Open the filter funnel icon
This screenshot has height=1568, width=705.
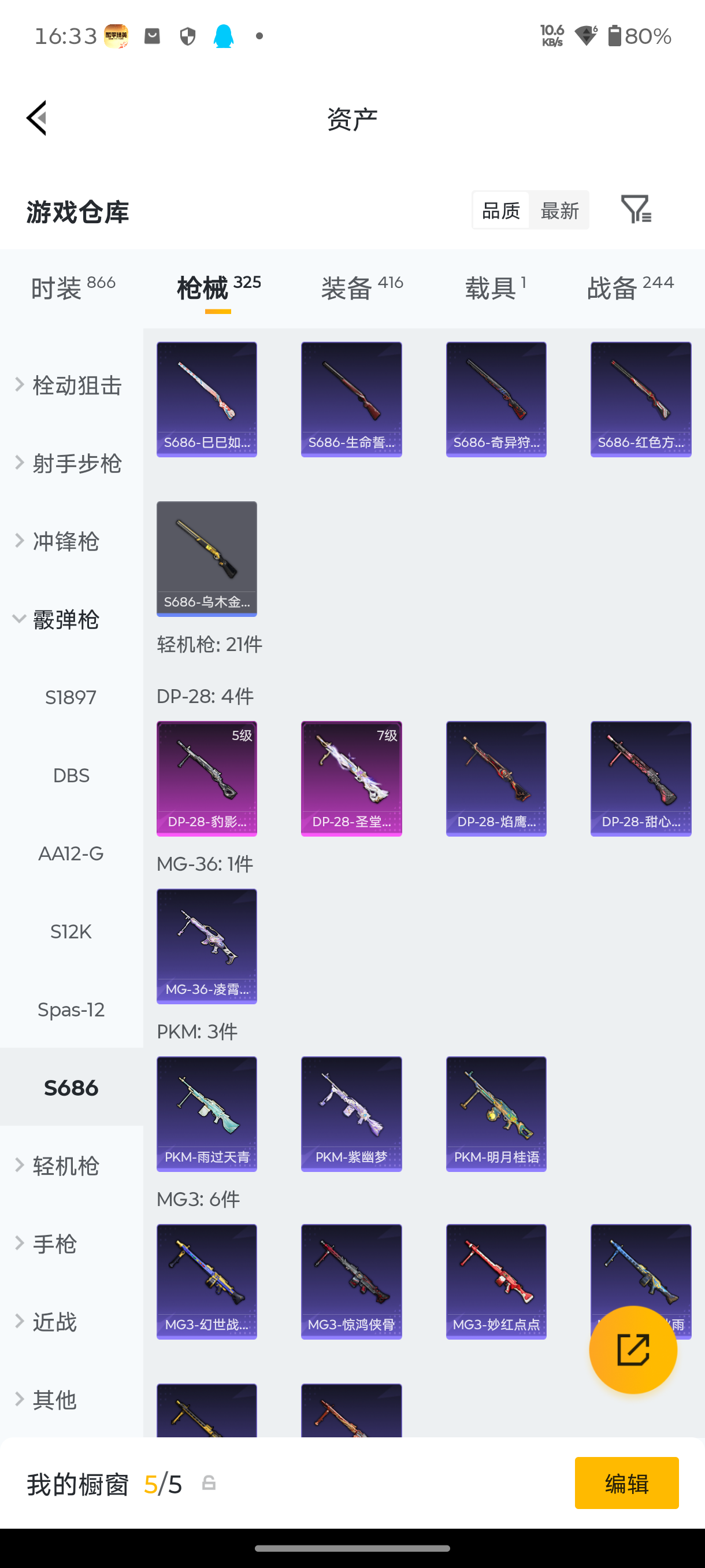coord(636,210)
